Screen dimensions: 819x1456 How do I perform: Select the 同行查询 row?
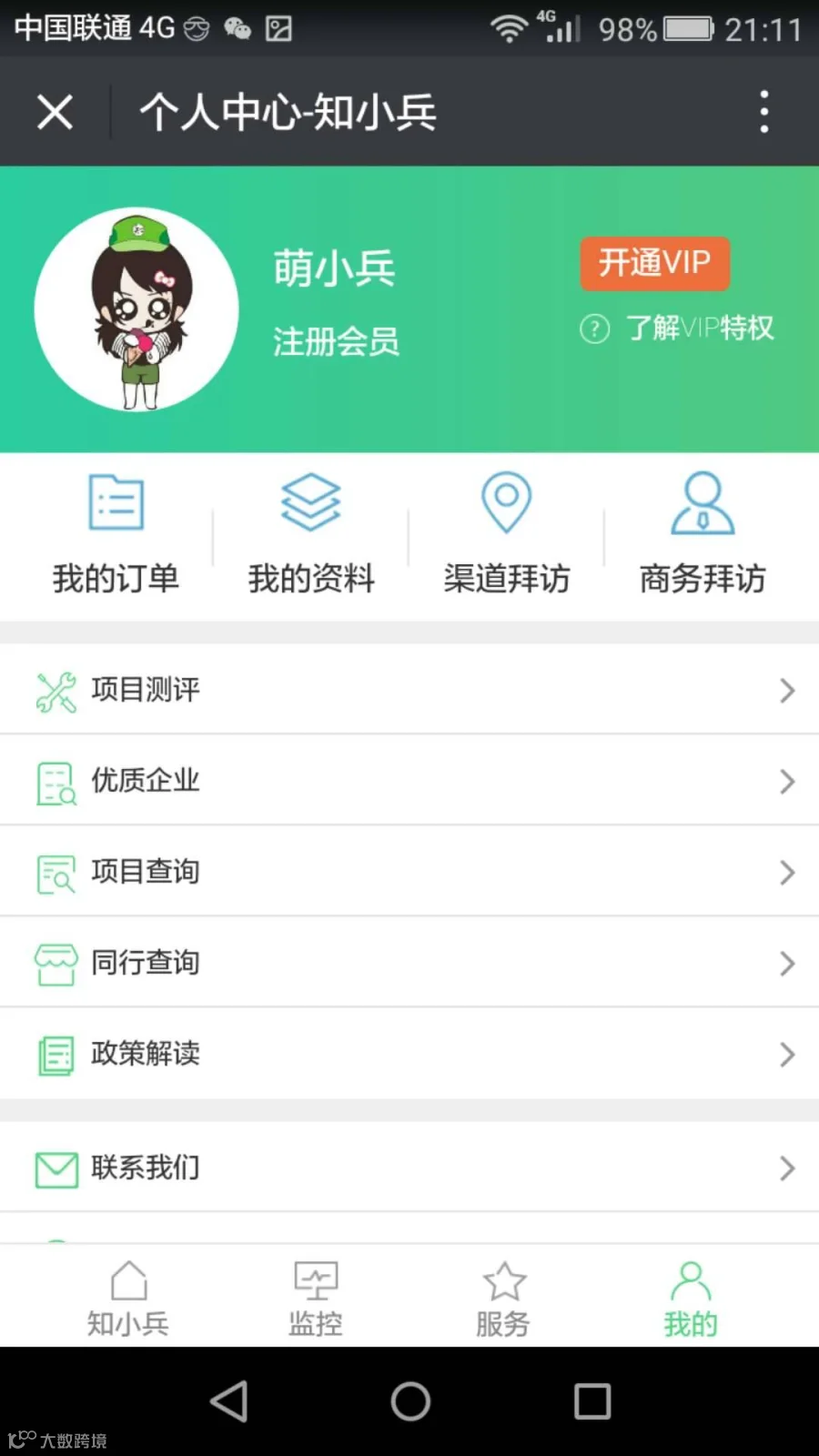[409, 962]
